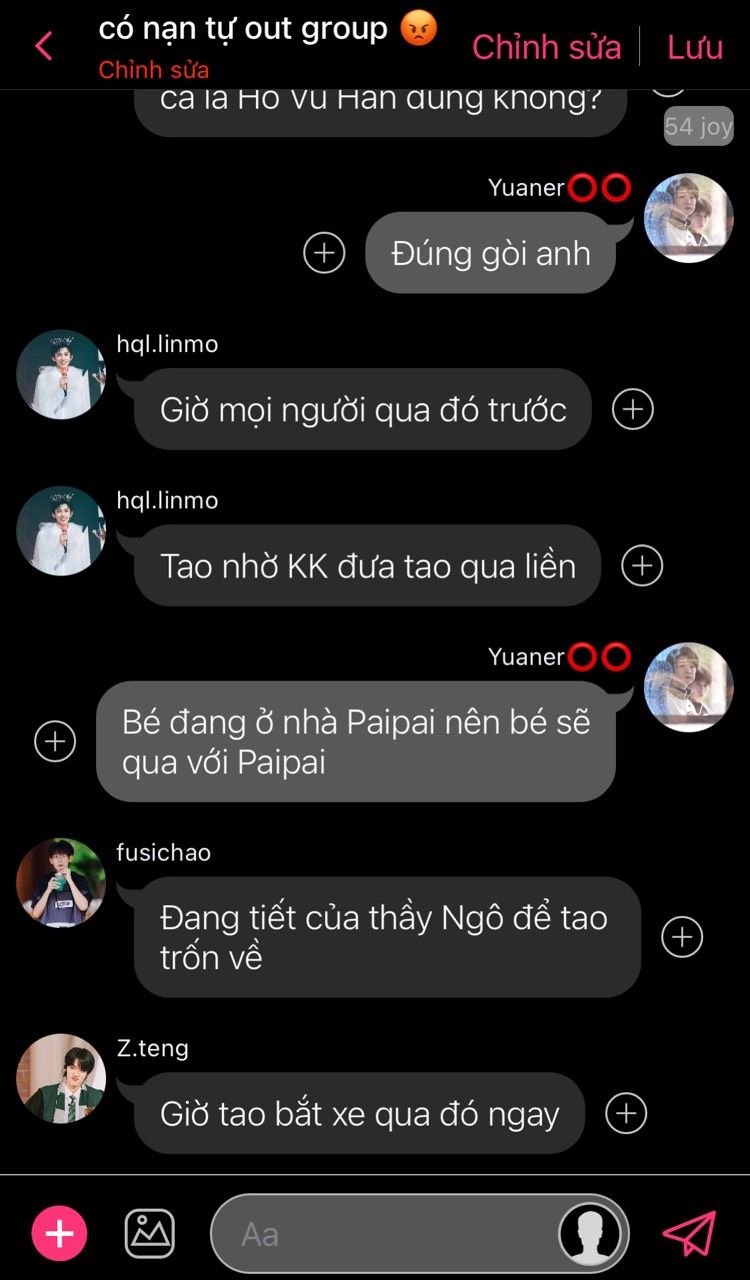Image resolution: width=750 pixels, height=1280 pixels.
Task: Tap plus beside the Paipai message
Action: (x=55, y=742)
